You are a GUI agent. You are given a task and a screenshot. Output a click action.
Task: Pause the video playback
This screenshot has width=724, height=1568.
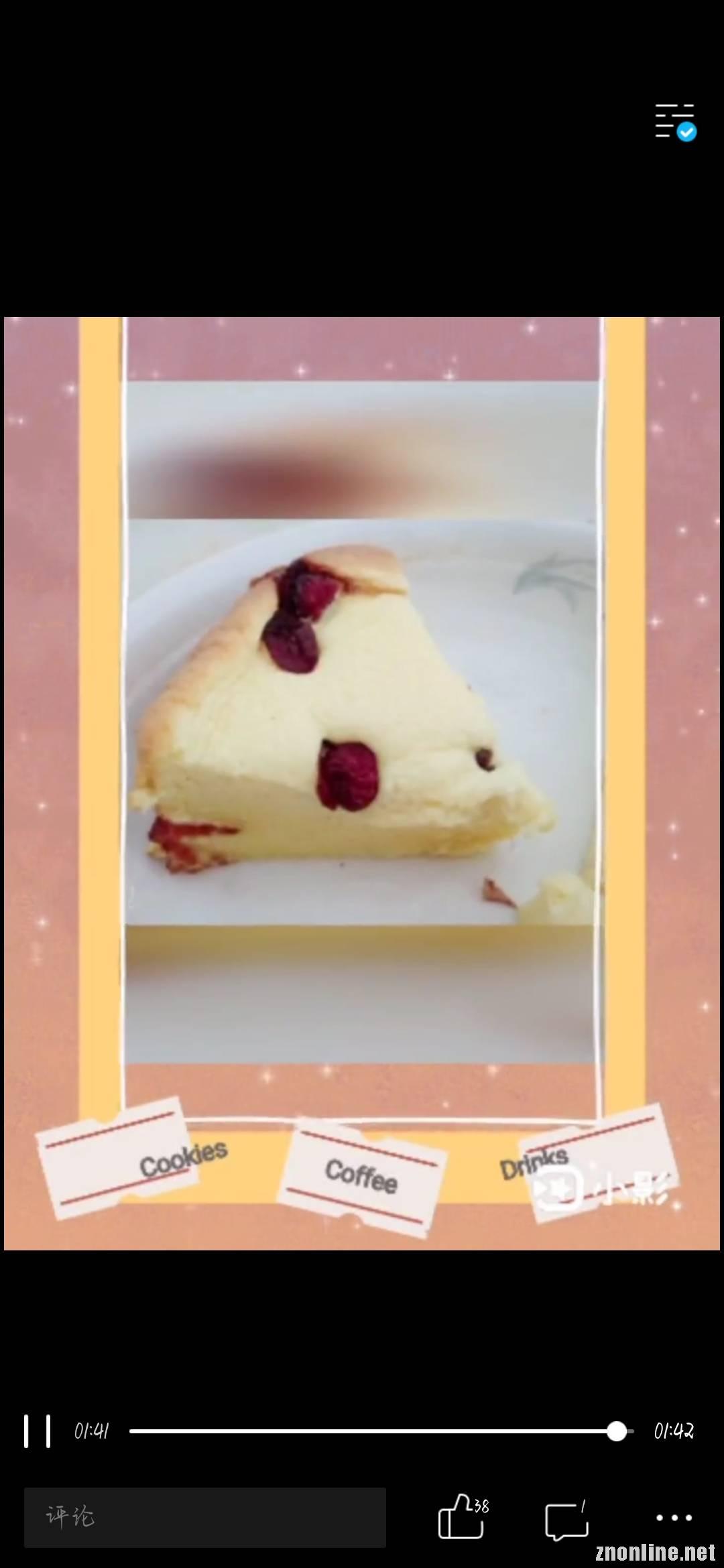pos(38,1431)
